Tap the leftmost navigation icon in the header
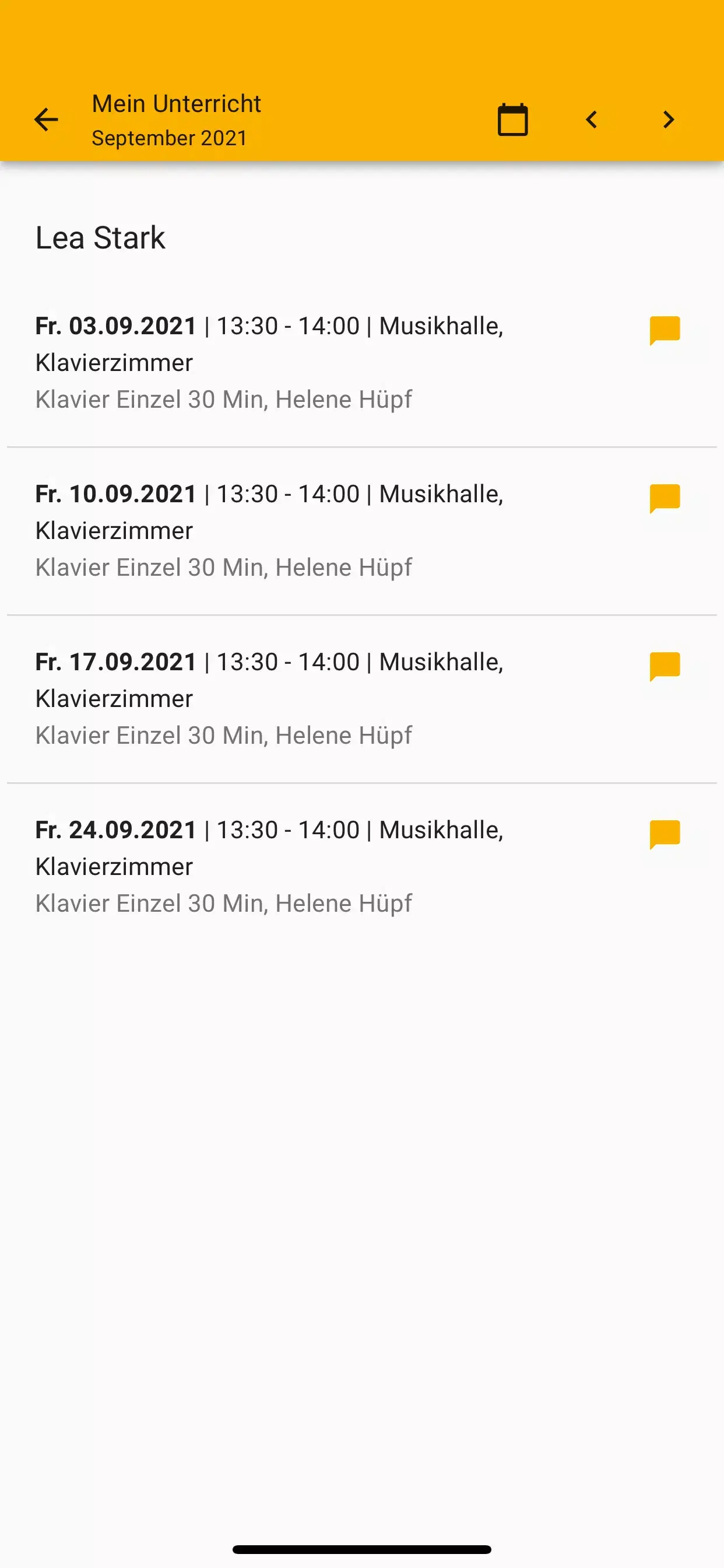This screenshot has height=1568, width=724. pyautogui.click(x=46, y=120)
